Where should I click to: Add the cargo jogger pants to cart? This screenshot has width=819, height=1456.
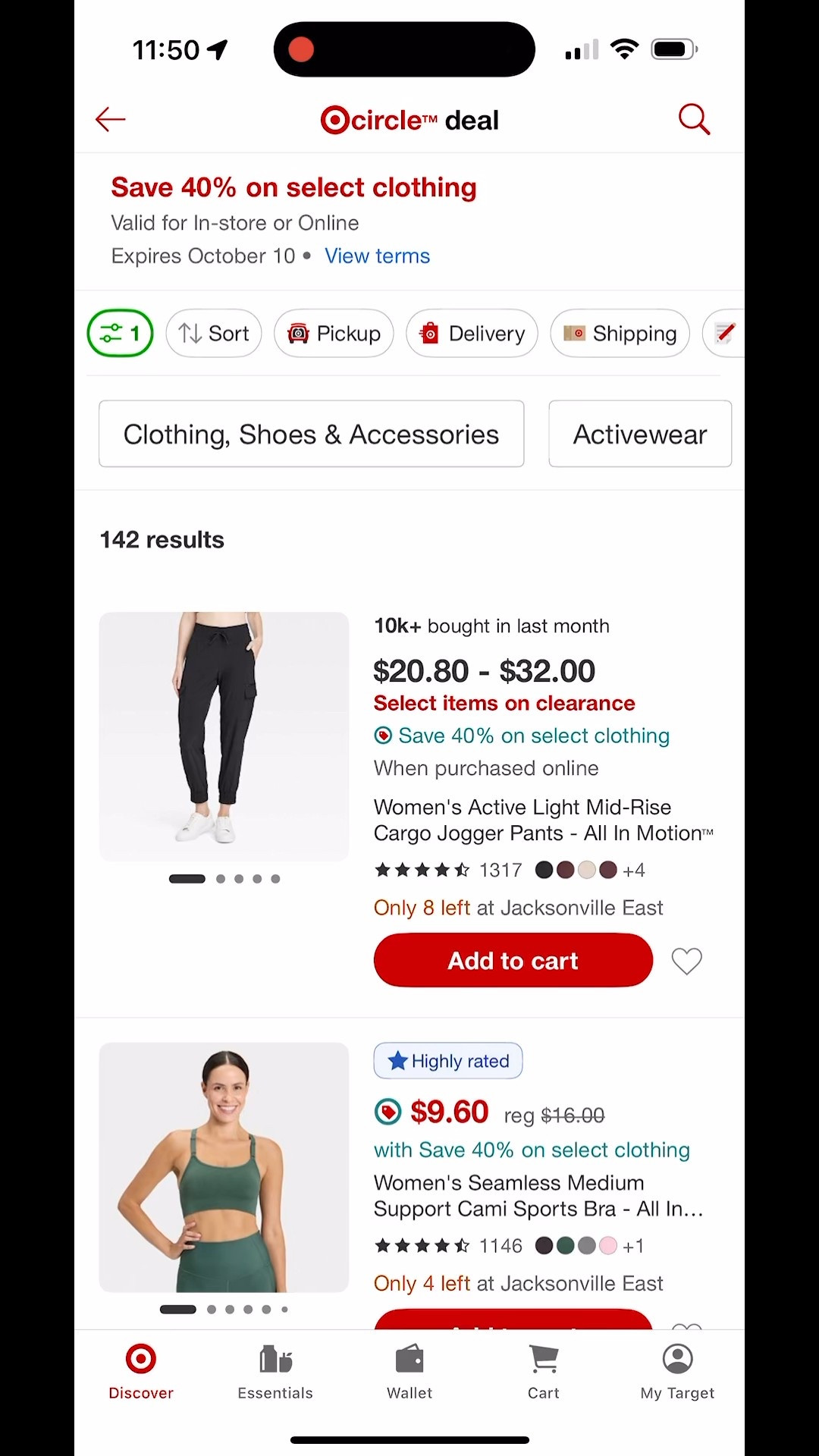(x=513, y=960)
